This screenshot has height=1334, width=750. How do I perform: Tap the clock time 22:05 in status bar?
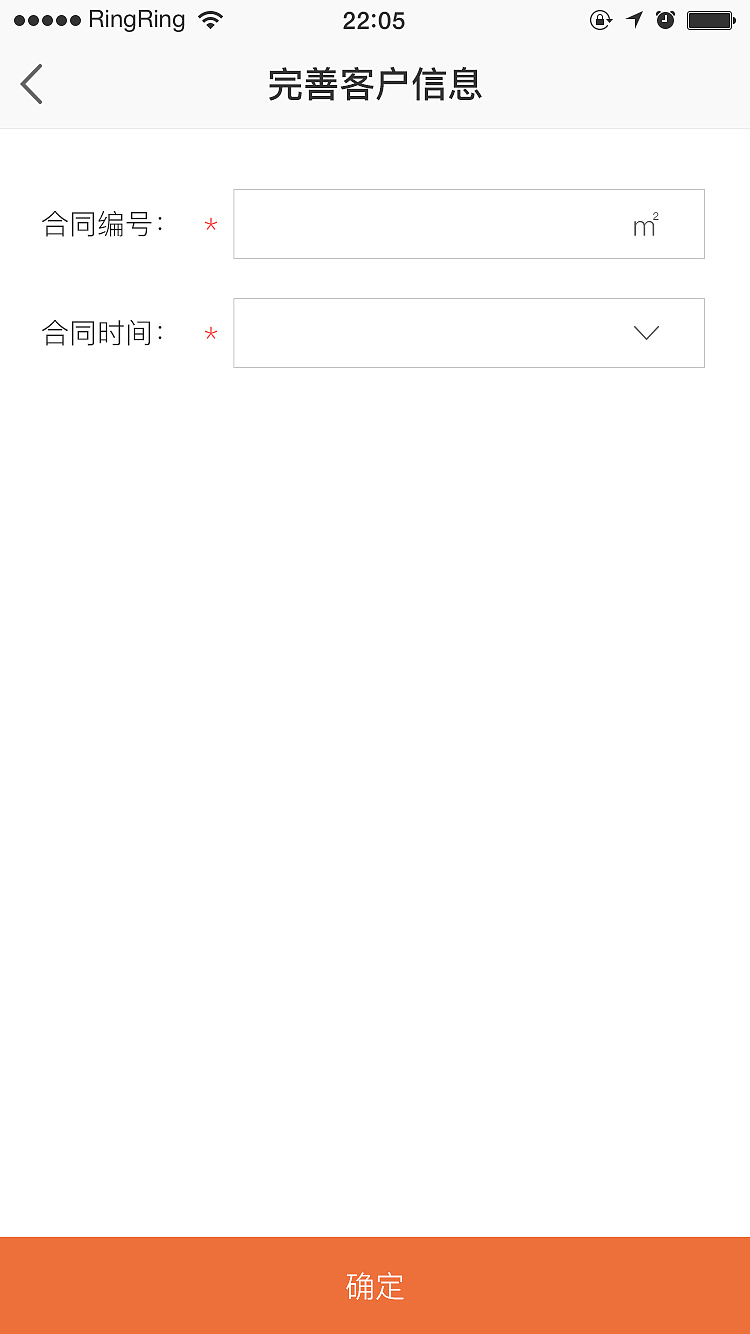tap(374, 19)
